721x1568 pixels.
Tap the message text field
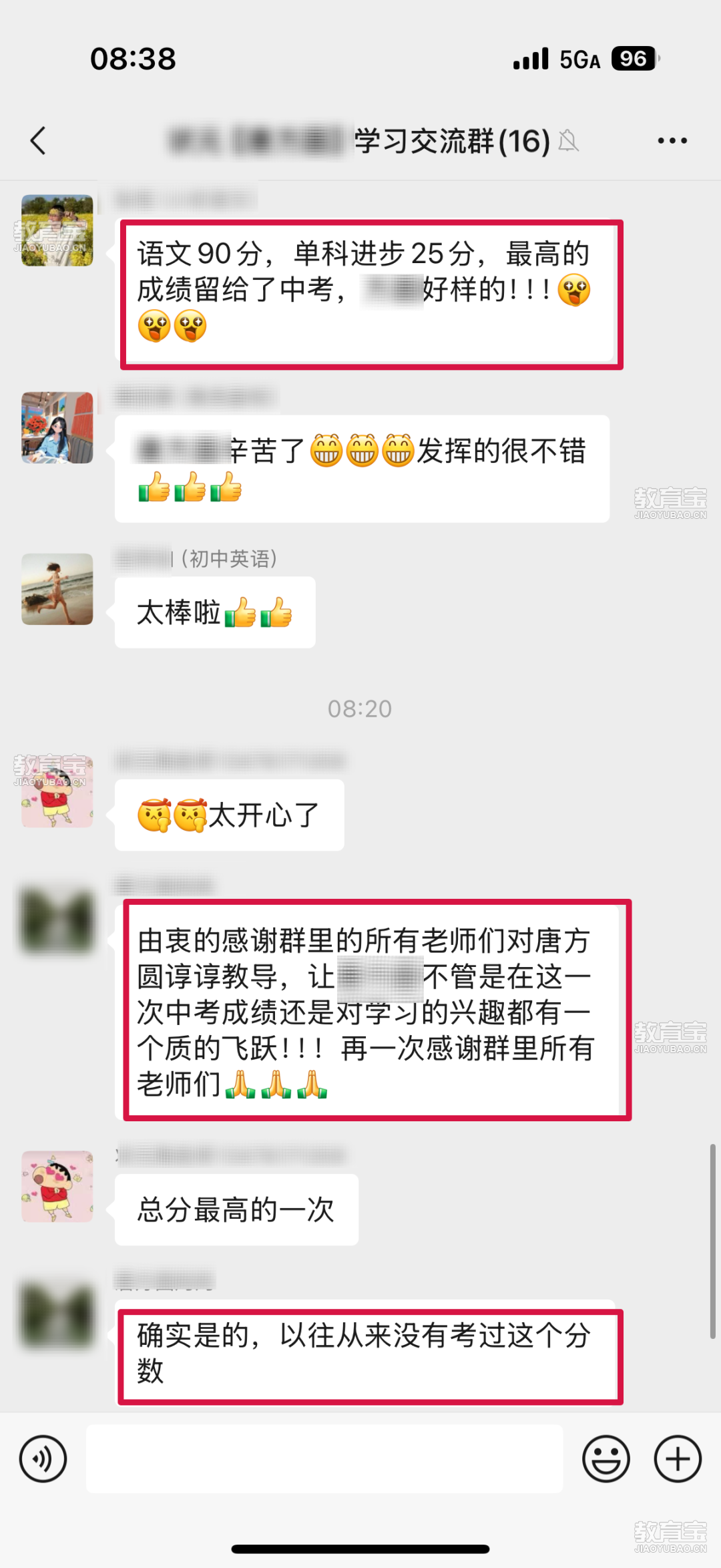pos(324,1459)
